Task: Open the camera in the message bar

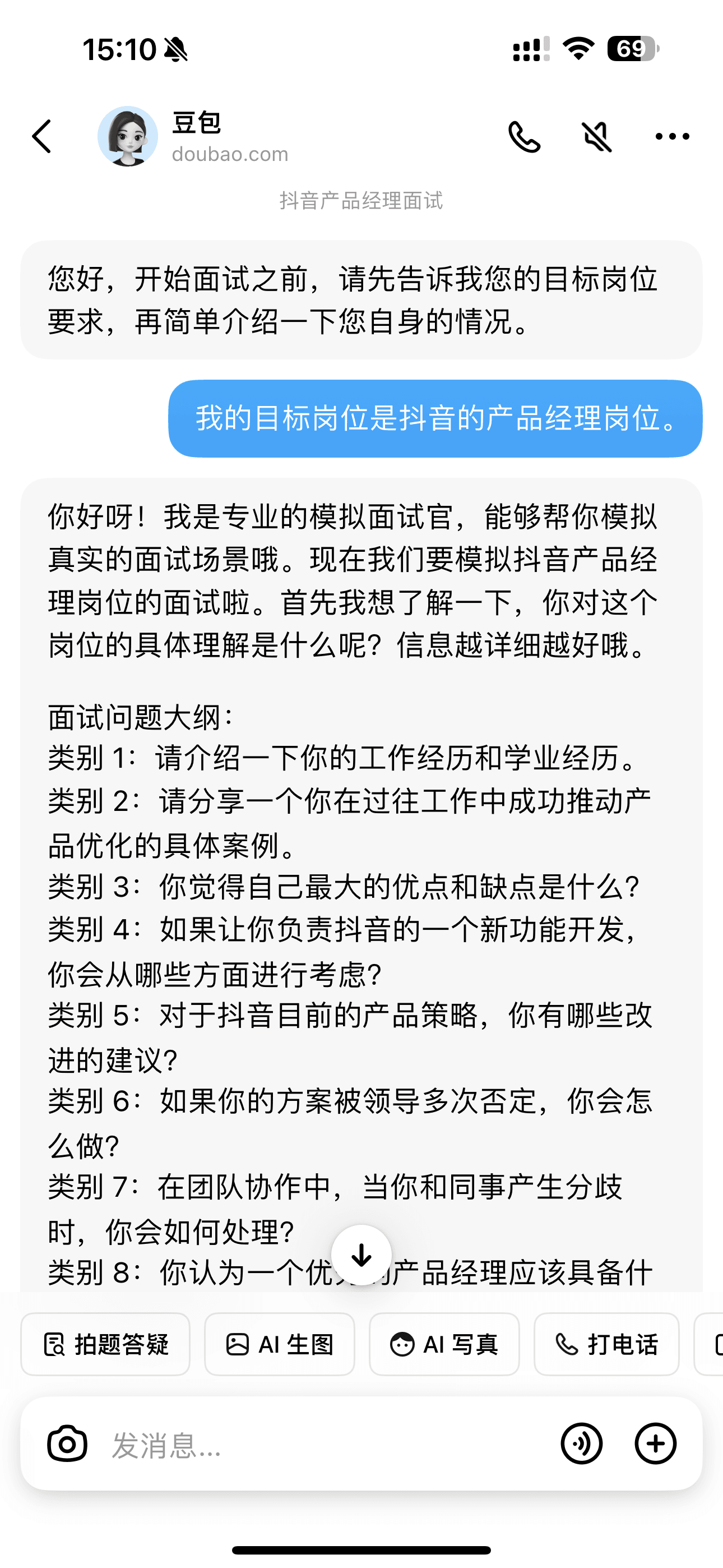Action: (67, 1443)
